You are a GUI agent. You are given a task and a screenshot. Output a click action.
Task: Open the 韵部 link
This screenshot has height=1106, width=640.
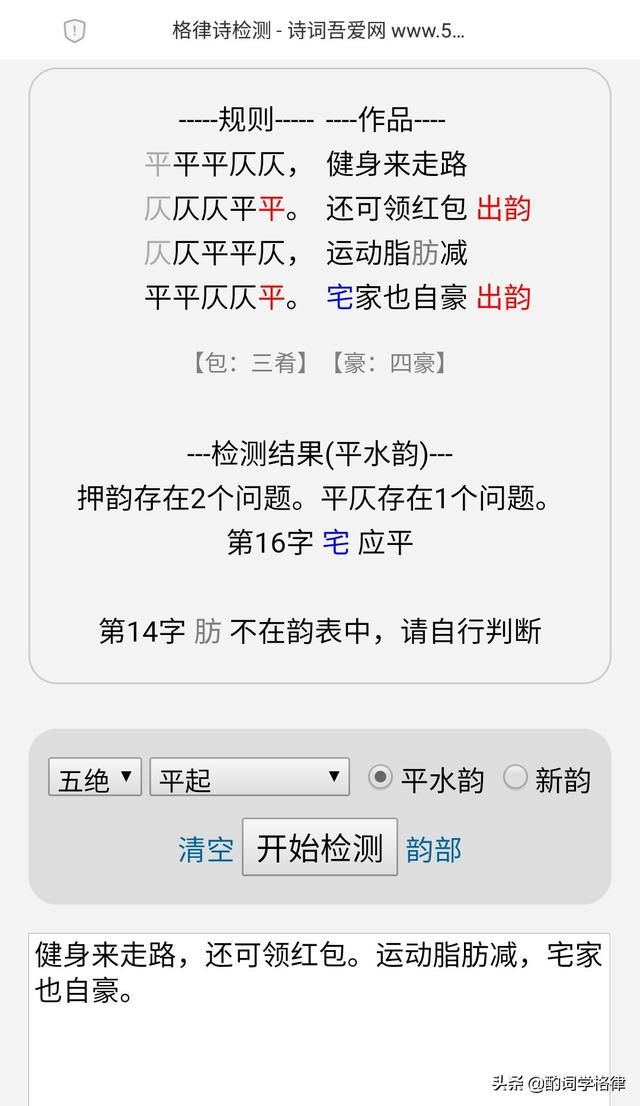click(x=433, y=849)
